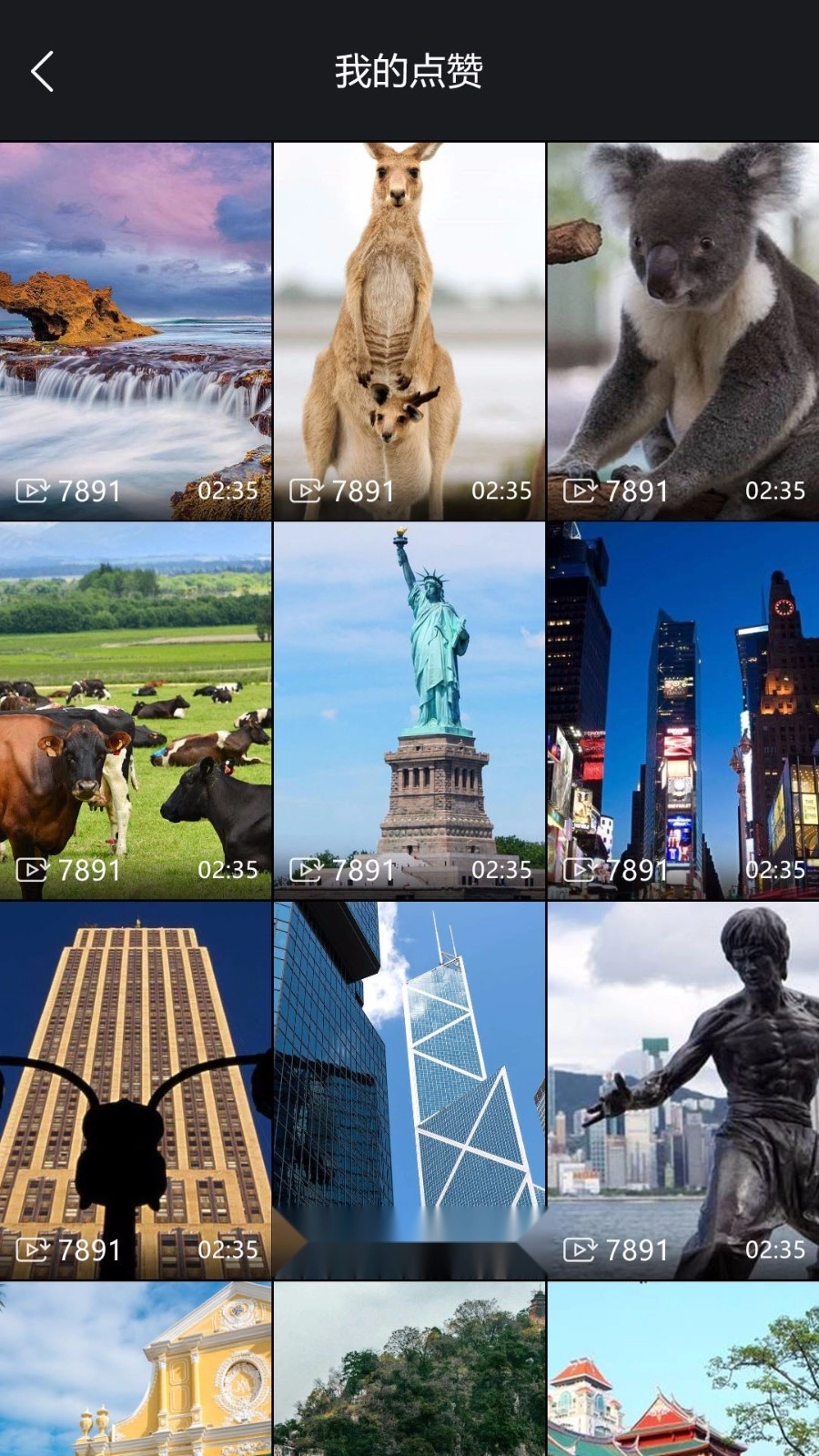Go back from the My Likes page
This screenshot has height=1456, width=819.
[x=43, y=71]
